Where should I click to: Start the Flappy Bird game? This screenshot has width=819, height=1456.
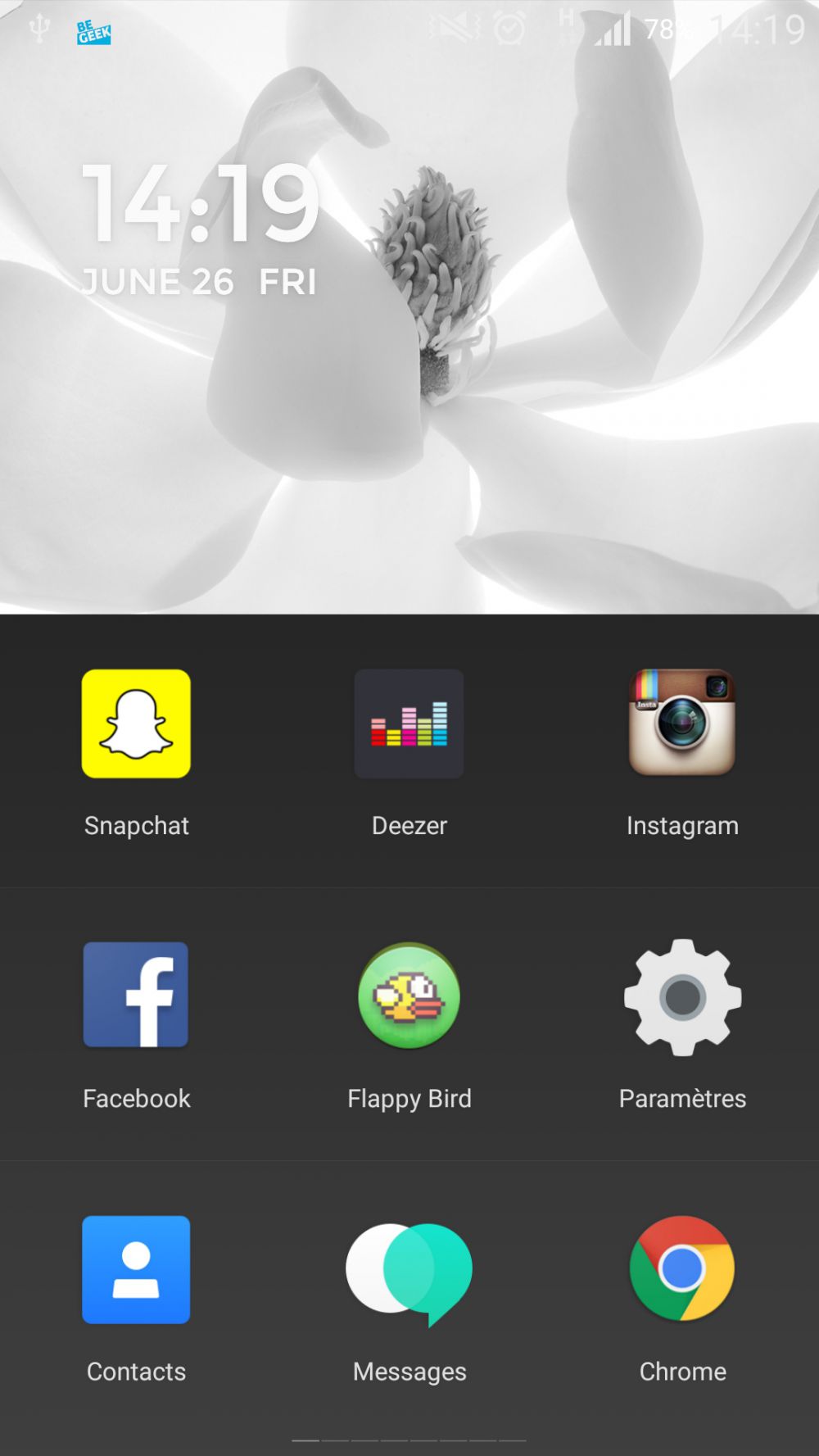coord(409,996)
